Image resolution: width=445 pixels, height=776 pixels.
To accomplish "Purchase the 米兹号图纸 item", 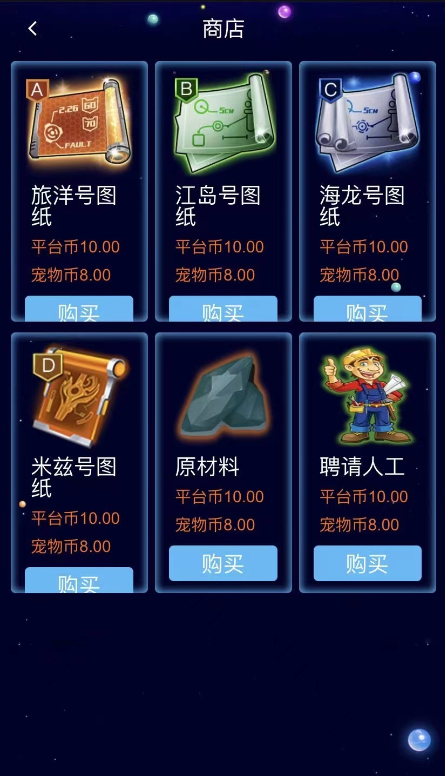I will click(79, 580).
